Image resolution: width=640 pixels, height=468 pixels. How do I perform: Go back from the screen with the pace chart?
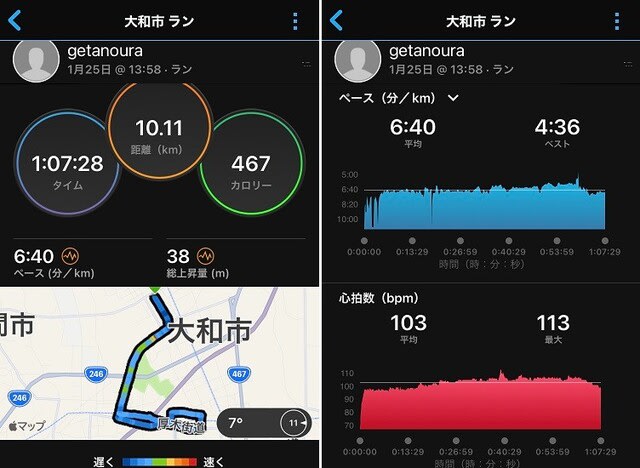[336, 20]
